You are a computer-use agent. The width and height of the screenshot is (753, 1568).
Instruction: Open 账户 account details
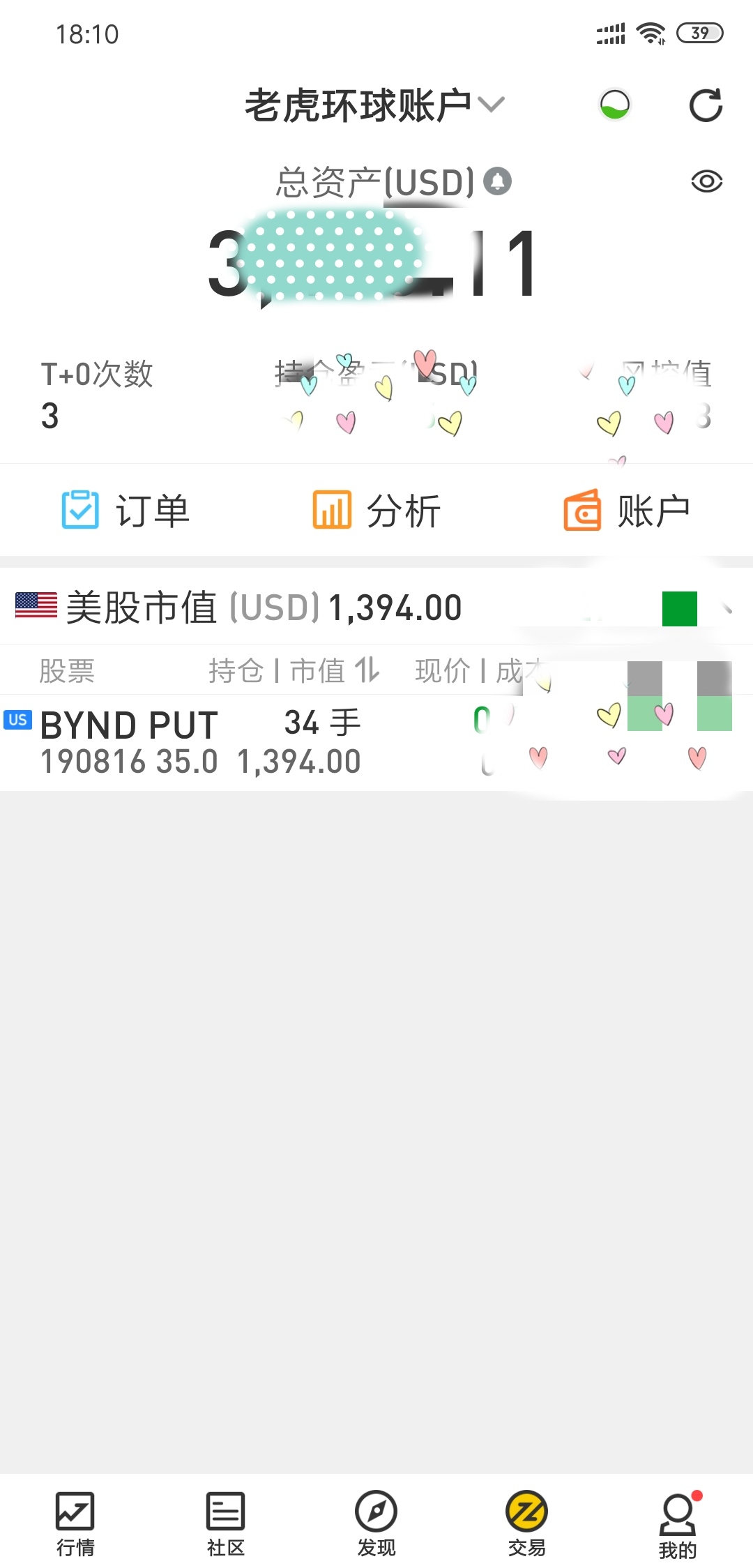point(627,511)
